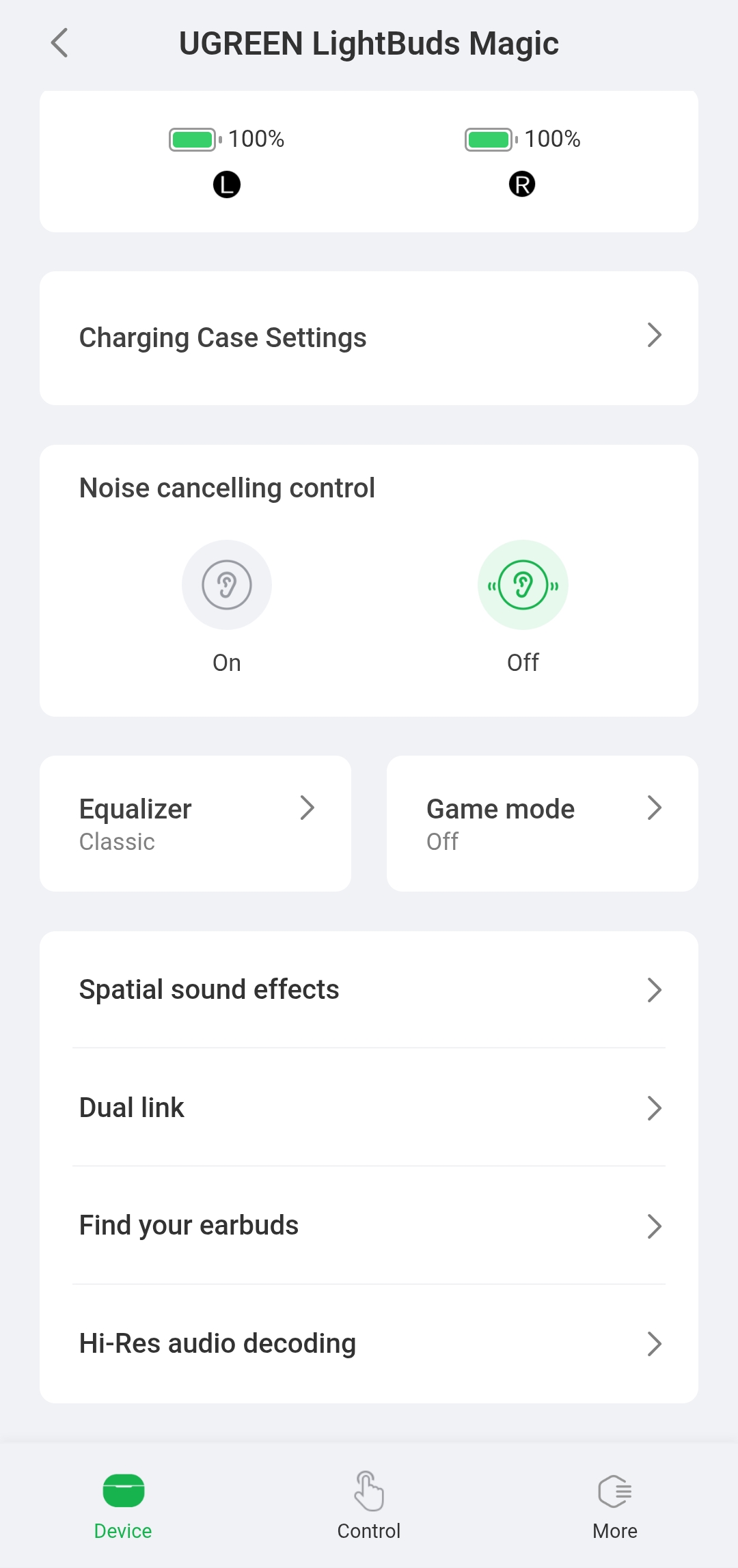Open Hi-Res audio decoding
This screenshot has height=1568, width=738.
[x=369, y=1343]
